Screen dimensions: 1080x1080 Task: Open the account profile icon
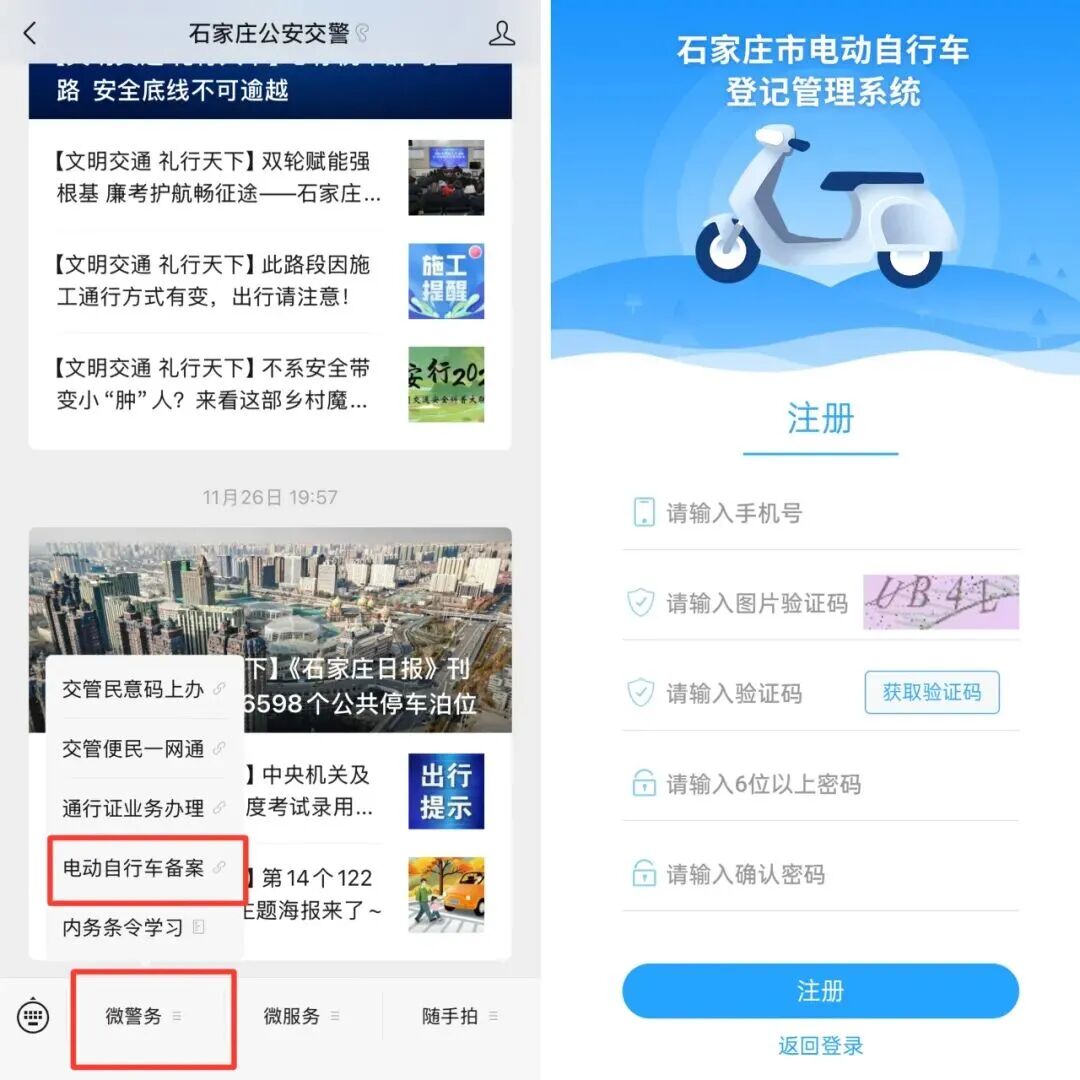(501, 33)
